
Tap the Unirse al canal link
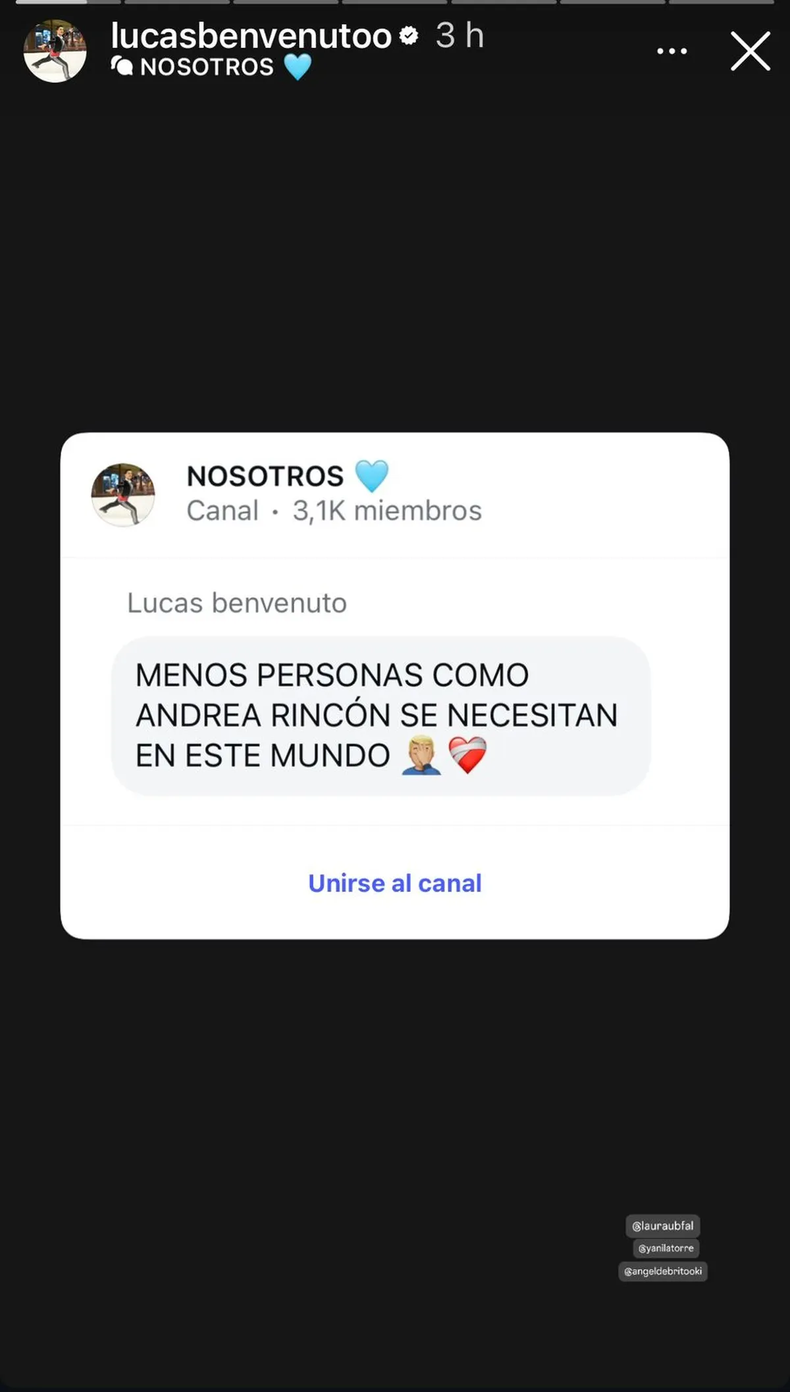[395, 883]
